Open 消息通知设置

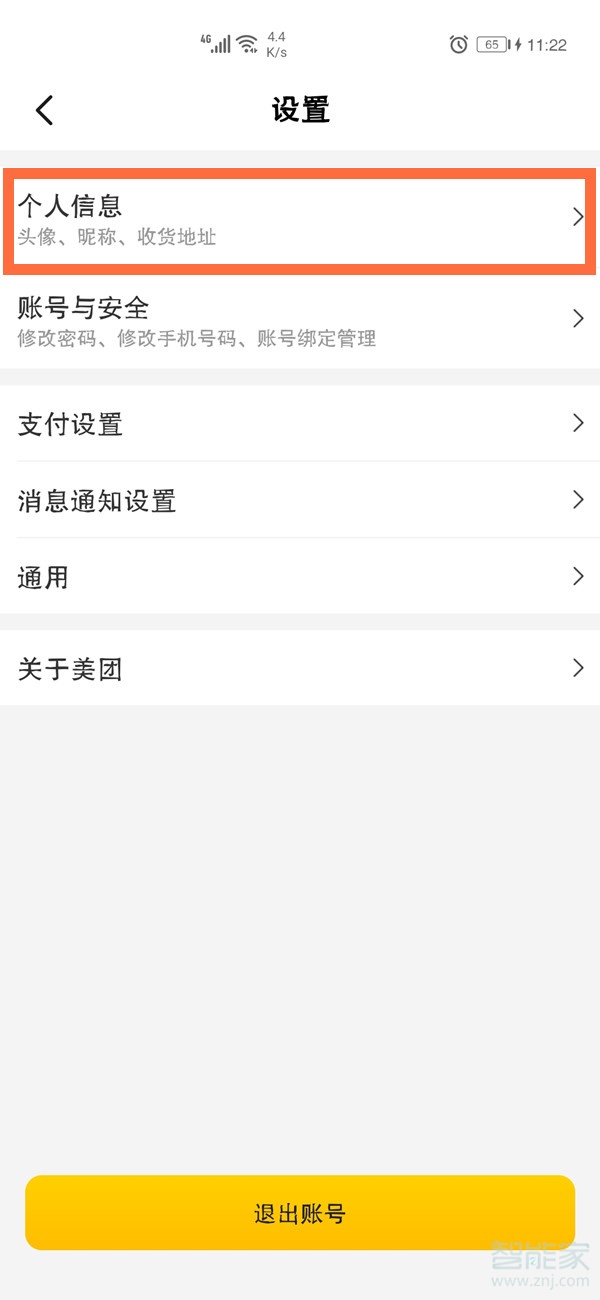tap(299, 500)
